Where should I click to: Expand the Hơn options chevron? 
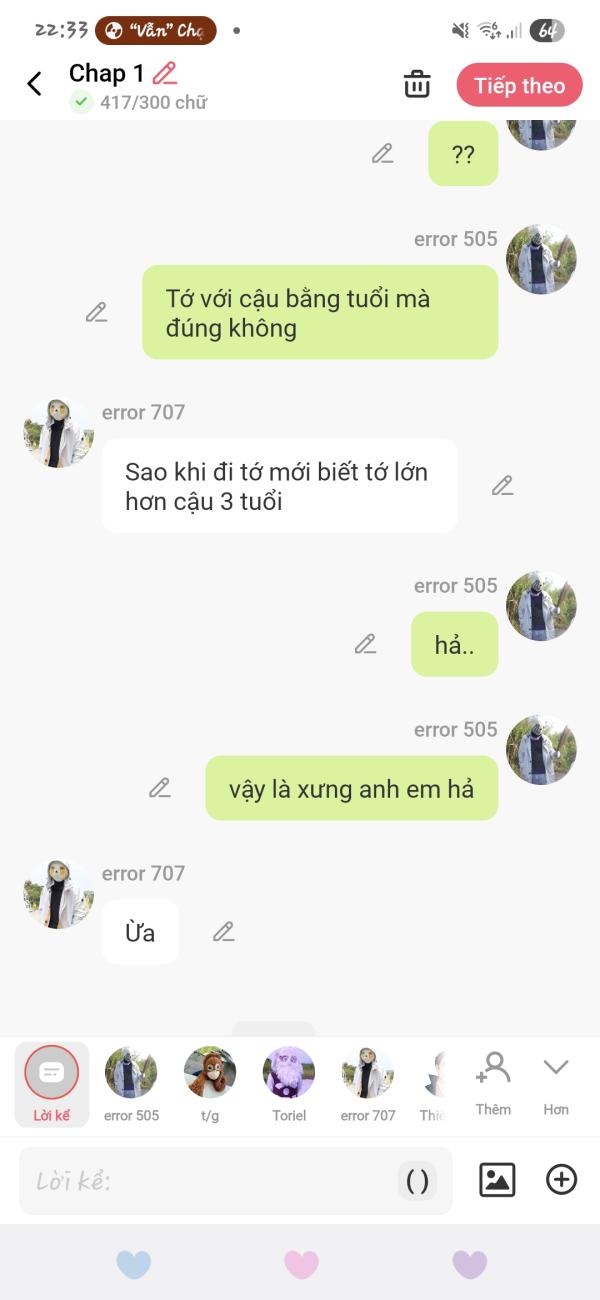556,1080
